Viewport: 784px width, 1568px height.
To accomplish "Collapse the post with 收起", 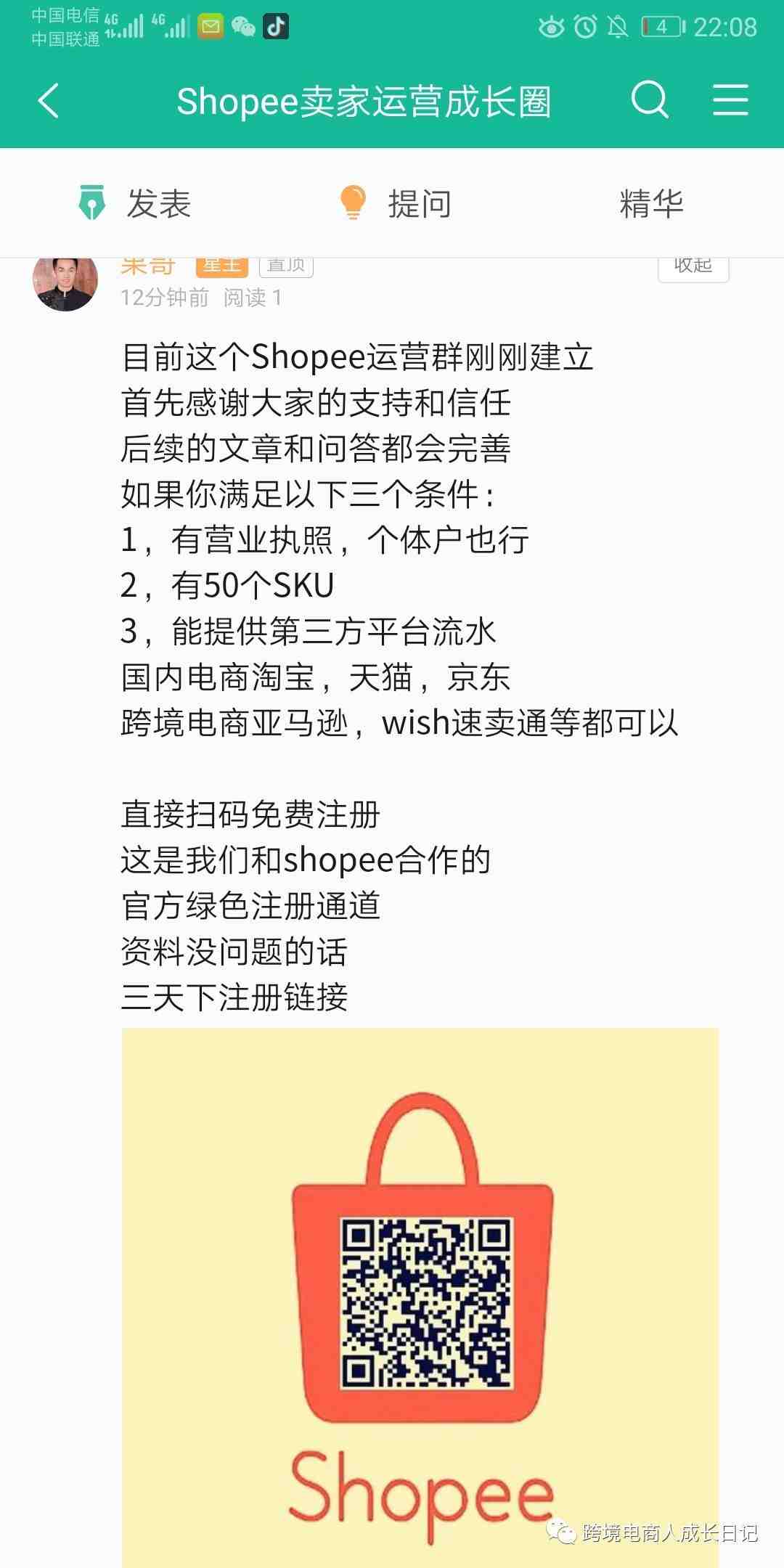I will pos(693,268).
